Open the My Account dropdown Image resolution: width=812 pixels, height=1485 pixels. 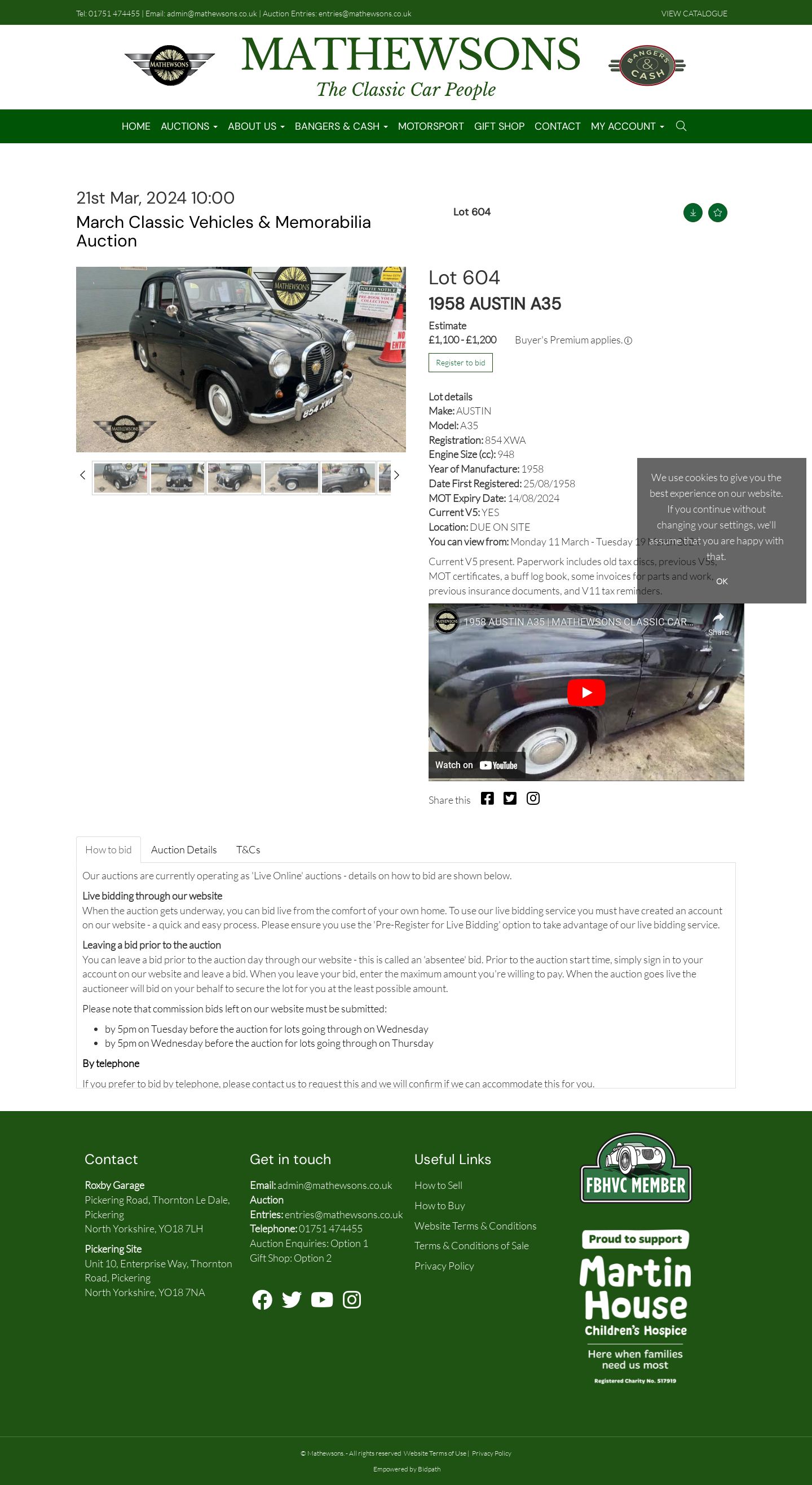pyautogui.click(x=626, y=126)
